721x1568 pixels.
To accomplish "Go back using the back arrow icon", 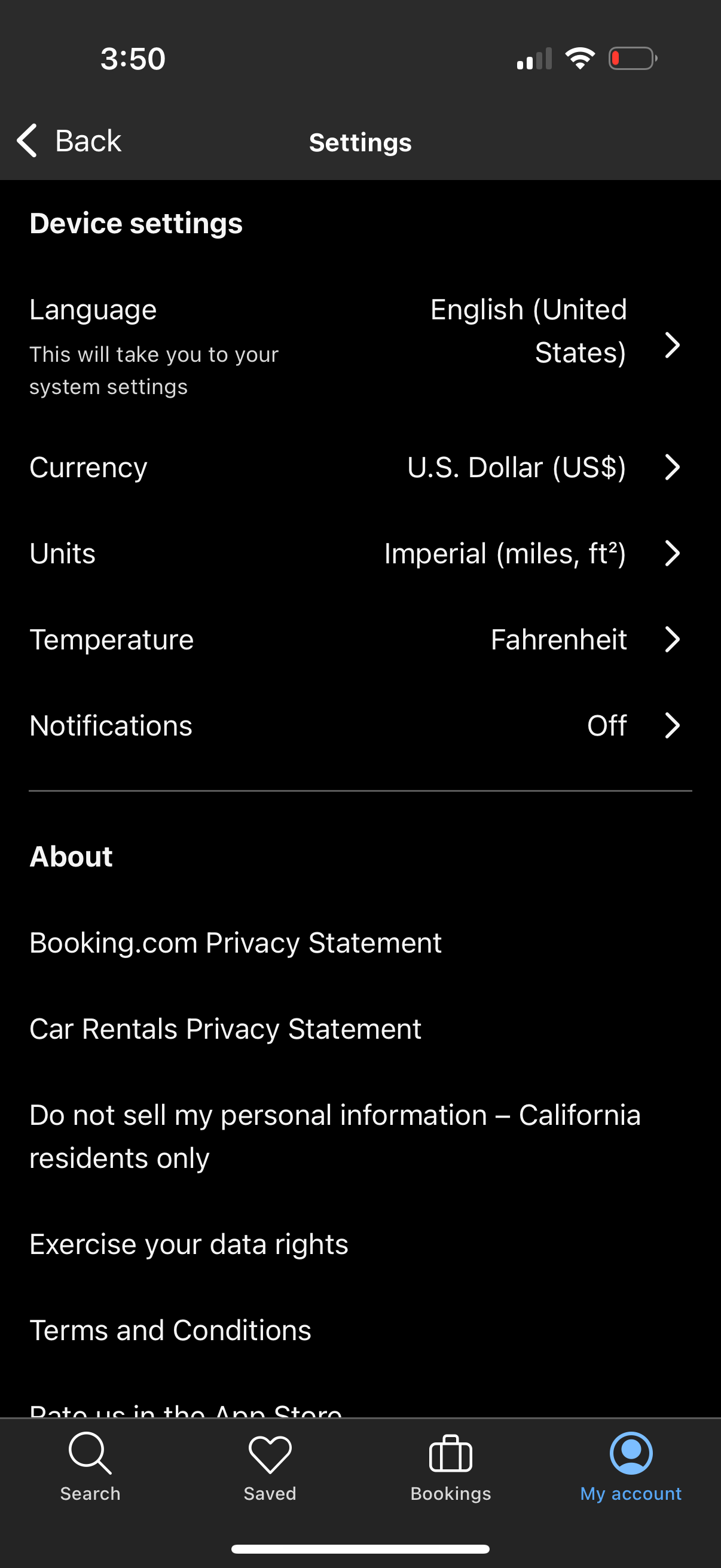I will (27, 141).
